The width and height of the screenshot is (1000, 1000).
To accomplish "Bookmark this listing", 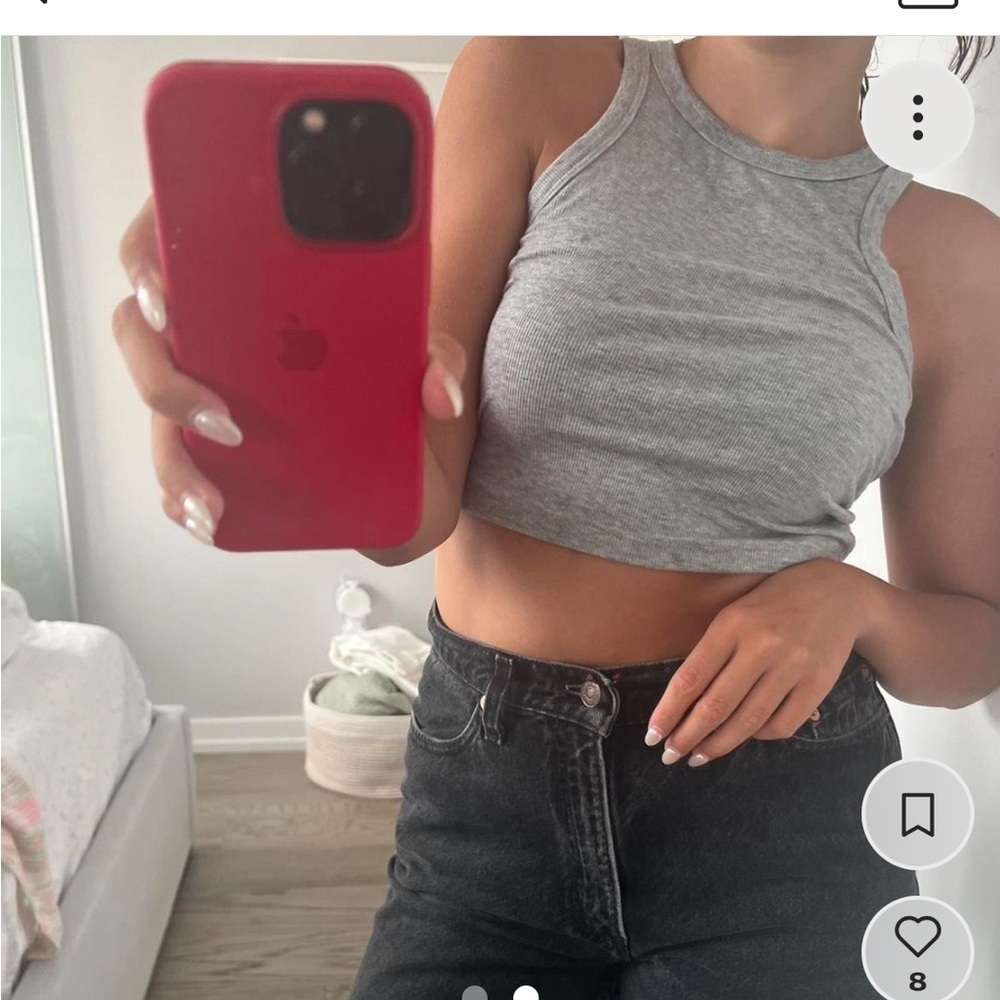I will point(917,814).
